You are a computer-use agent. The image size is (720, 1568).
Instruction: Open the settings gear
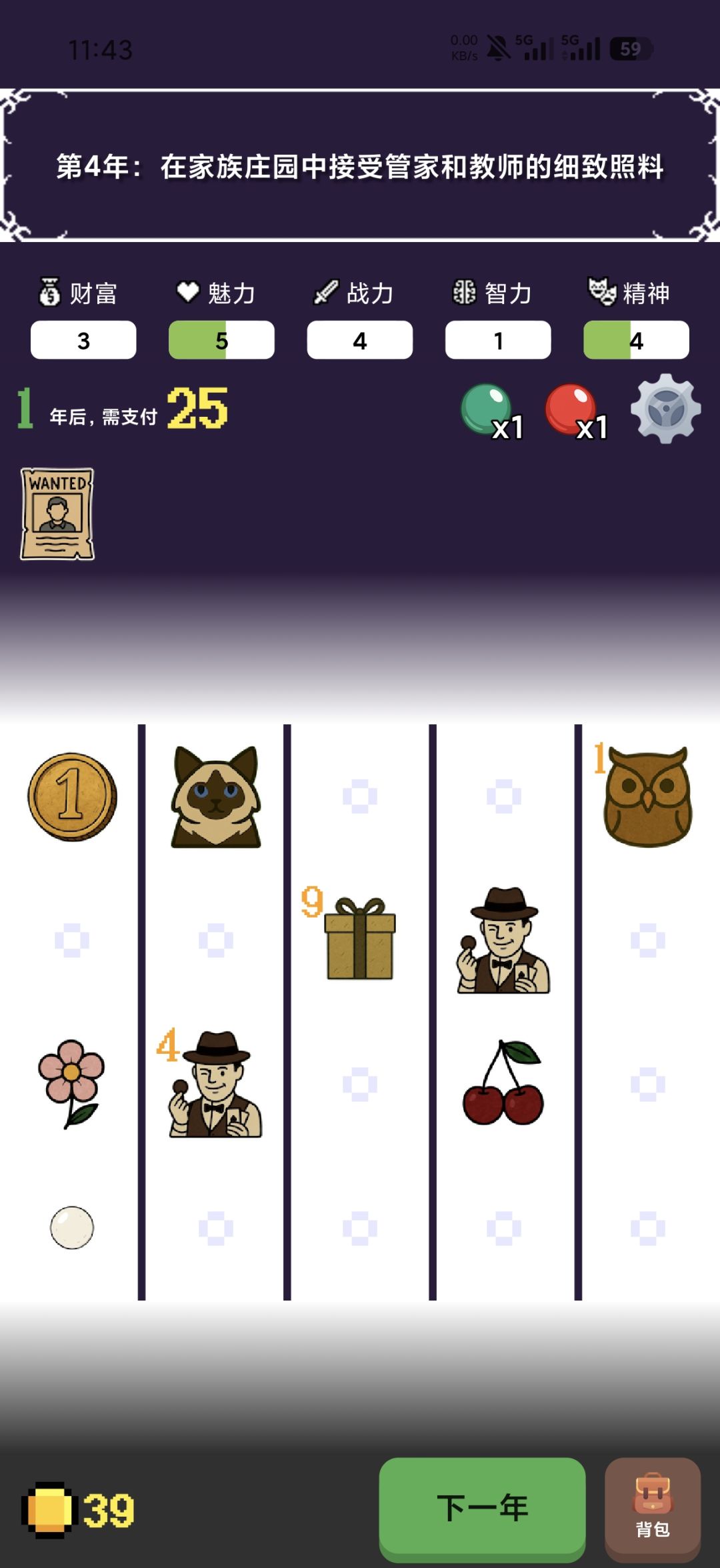[665, 408]
